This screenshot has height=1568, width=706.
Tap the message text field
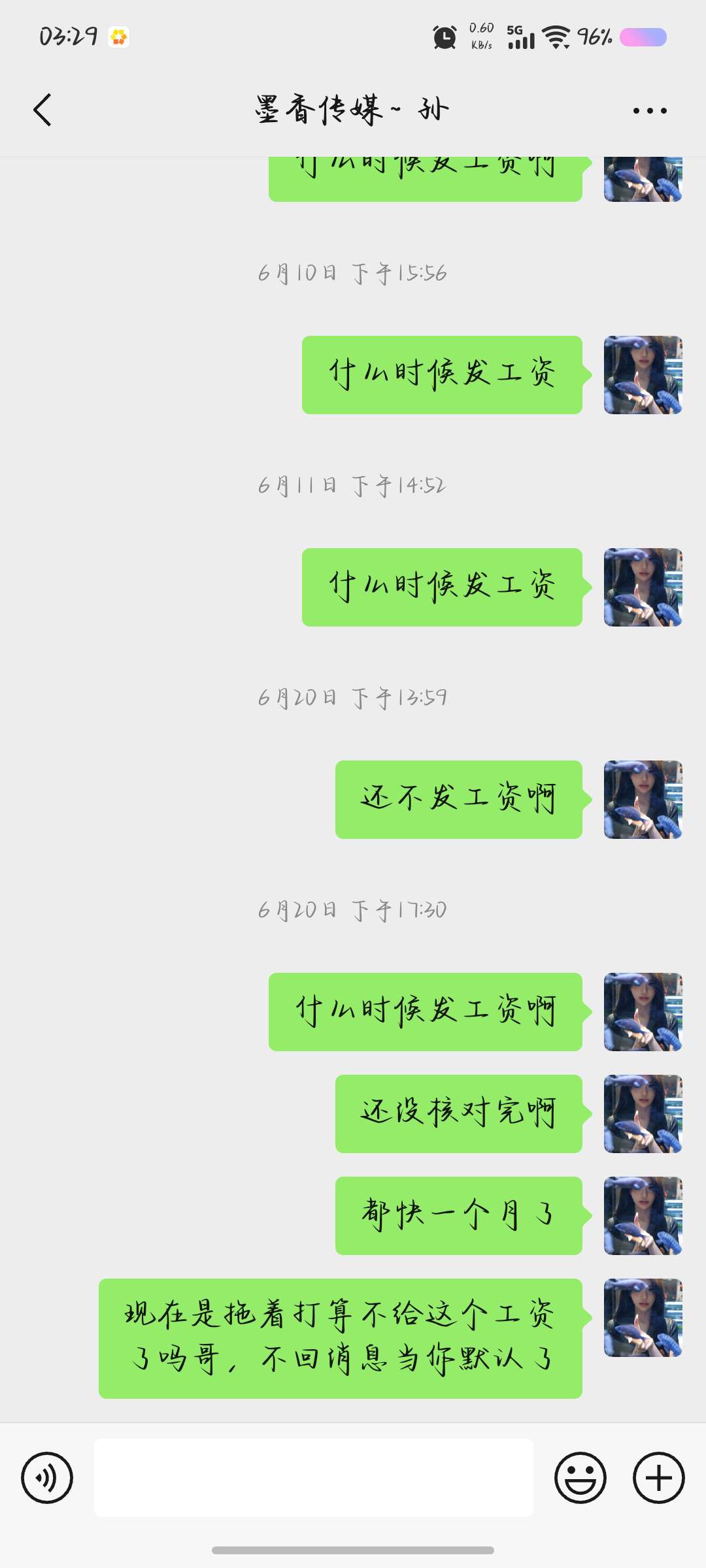point(314,1478)
